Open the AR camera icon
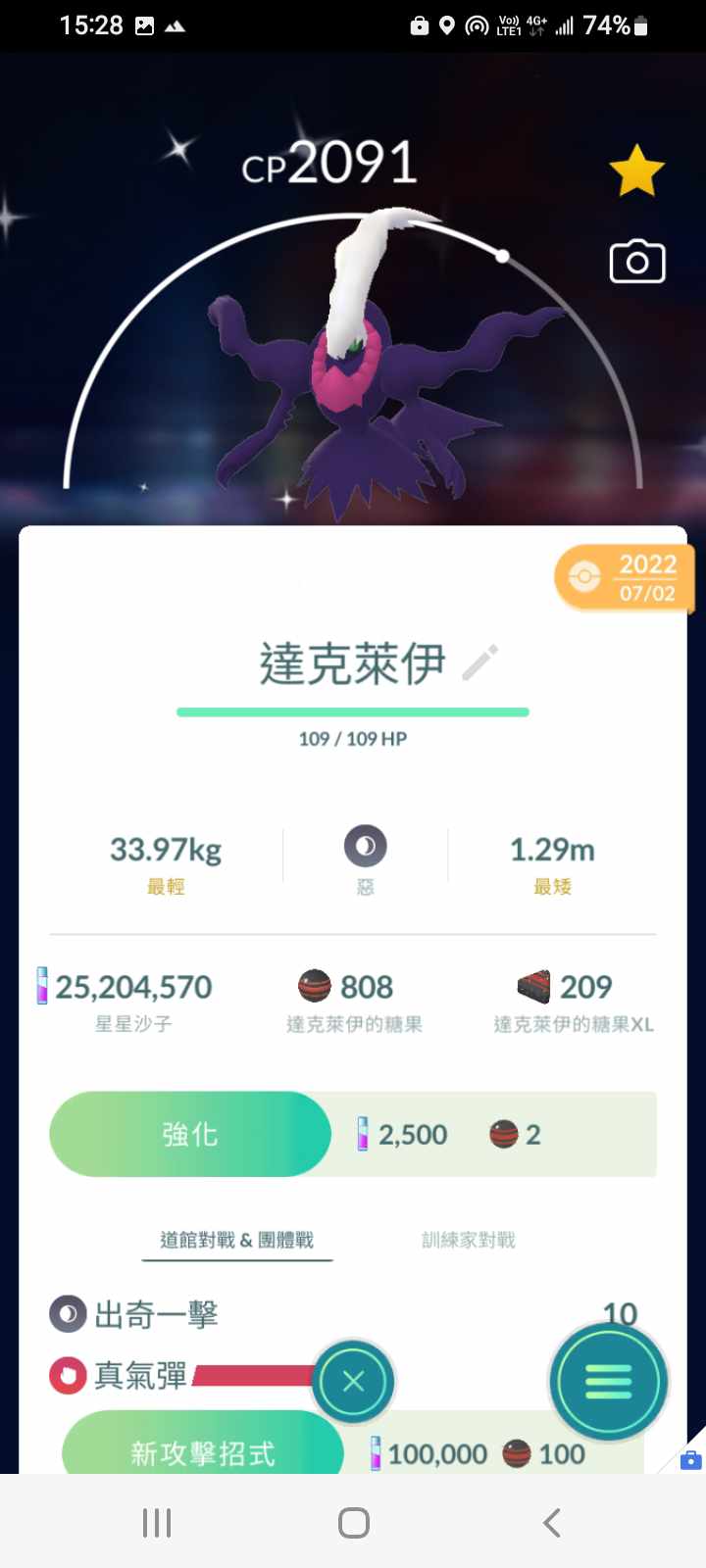This screenshot has width=706, height=1568. tap(637, 262)
